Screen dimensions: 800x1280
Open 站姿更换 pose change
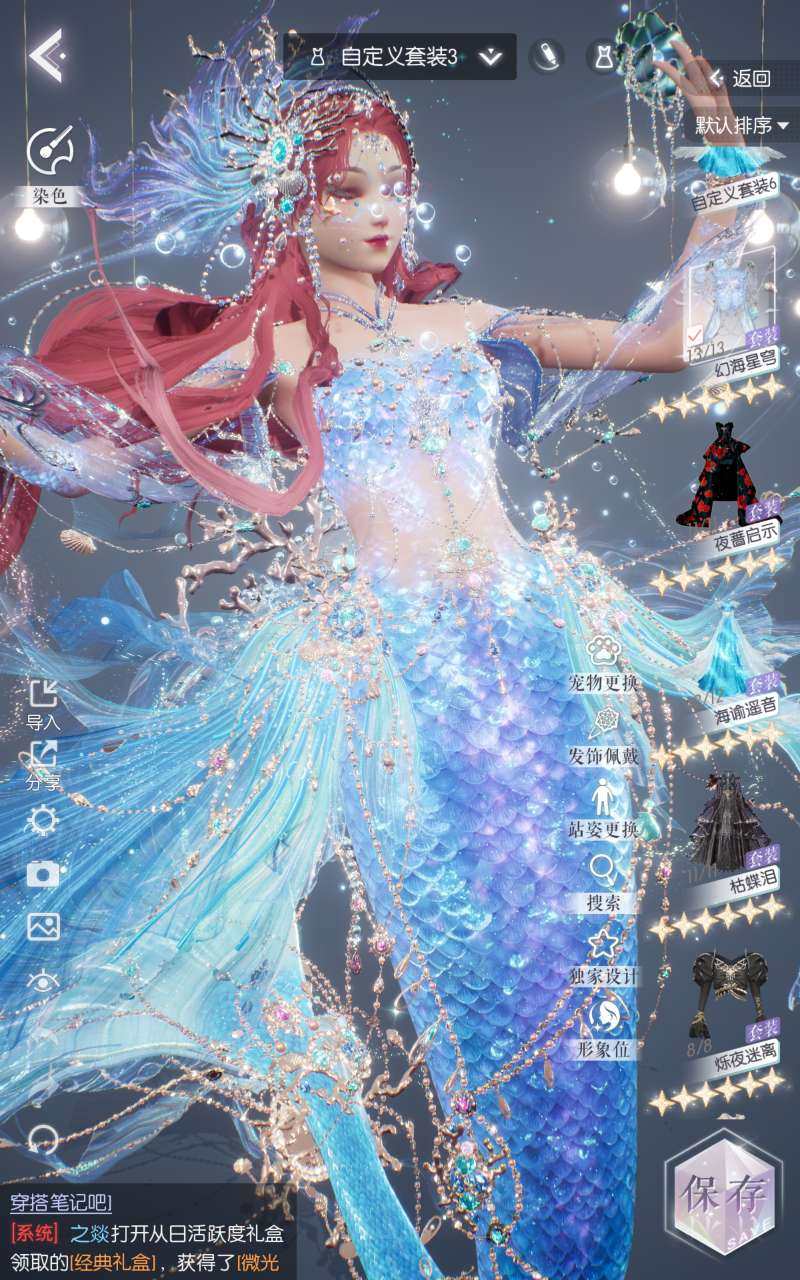603,810
